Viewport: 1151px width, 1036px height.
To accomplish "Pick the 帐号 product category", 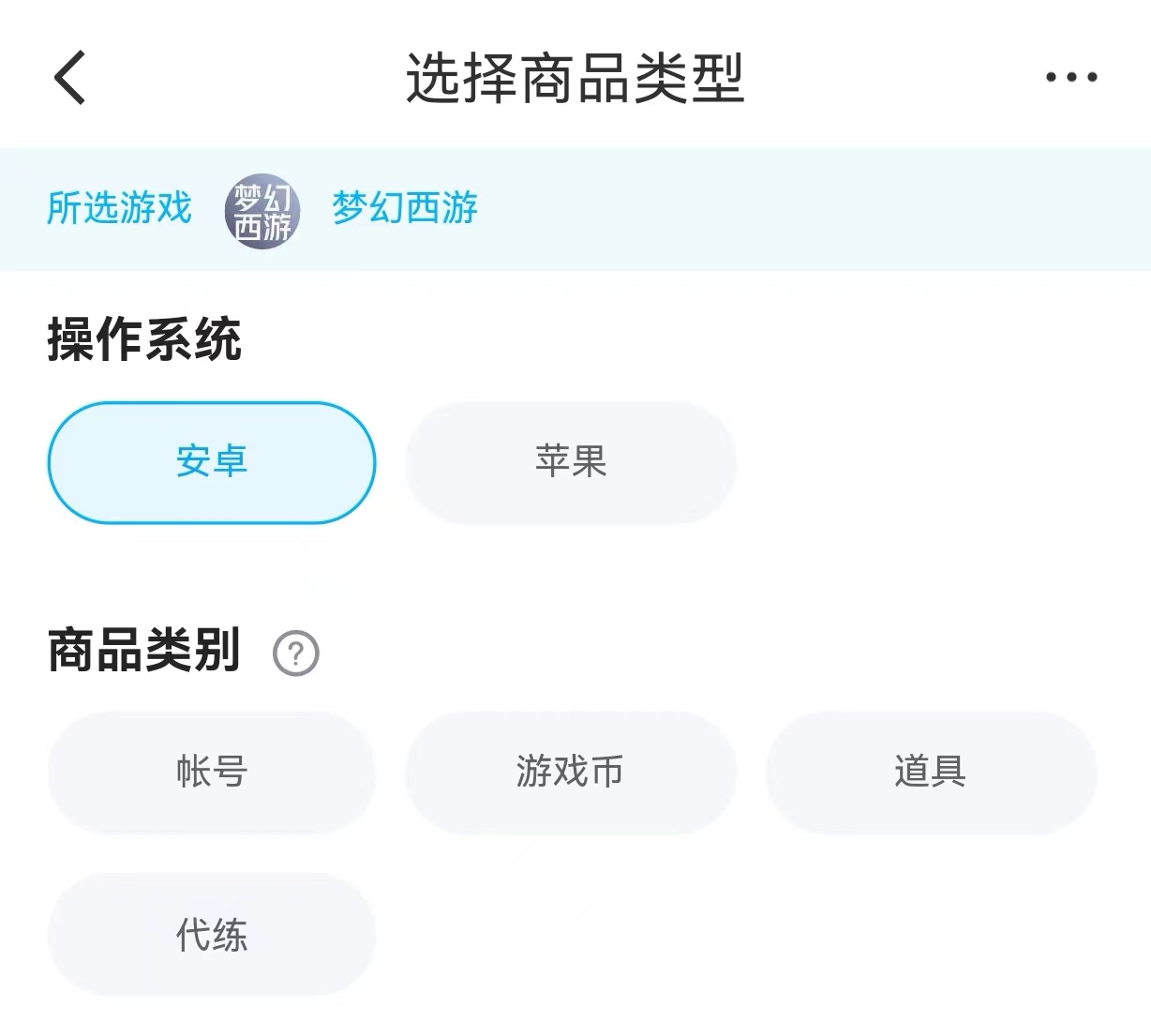I will [212, 773].
